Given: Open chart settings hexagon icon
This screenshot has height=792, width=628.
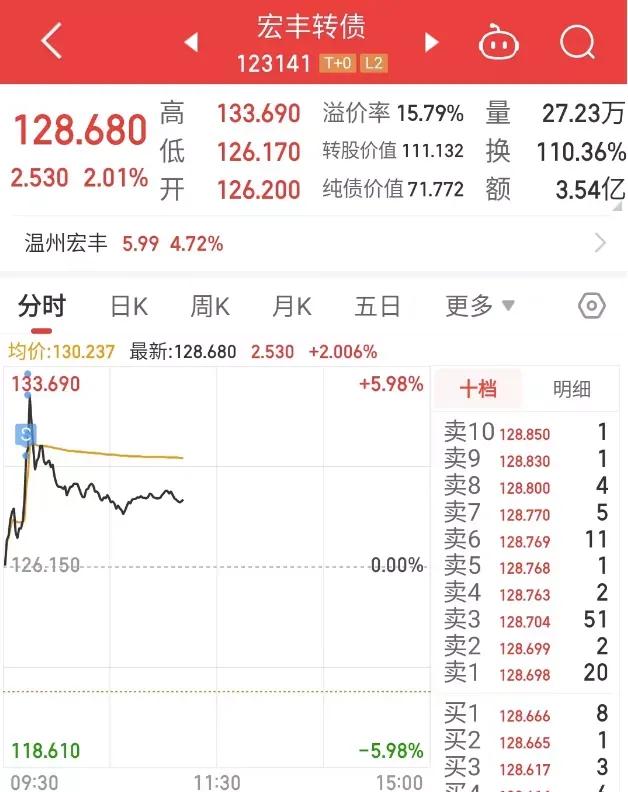Looking at the screenshot, I should [x=592, y=306].
